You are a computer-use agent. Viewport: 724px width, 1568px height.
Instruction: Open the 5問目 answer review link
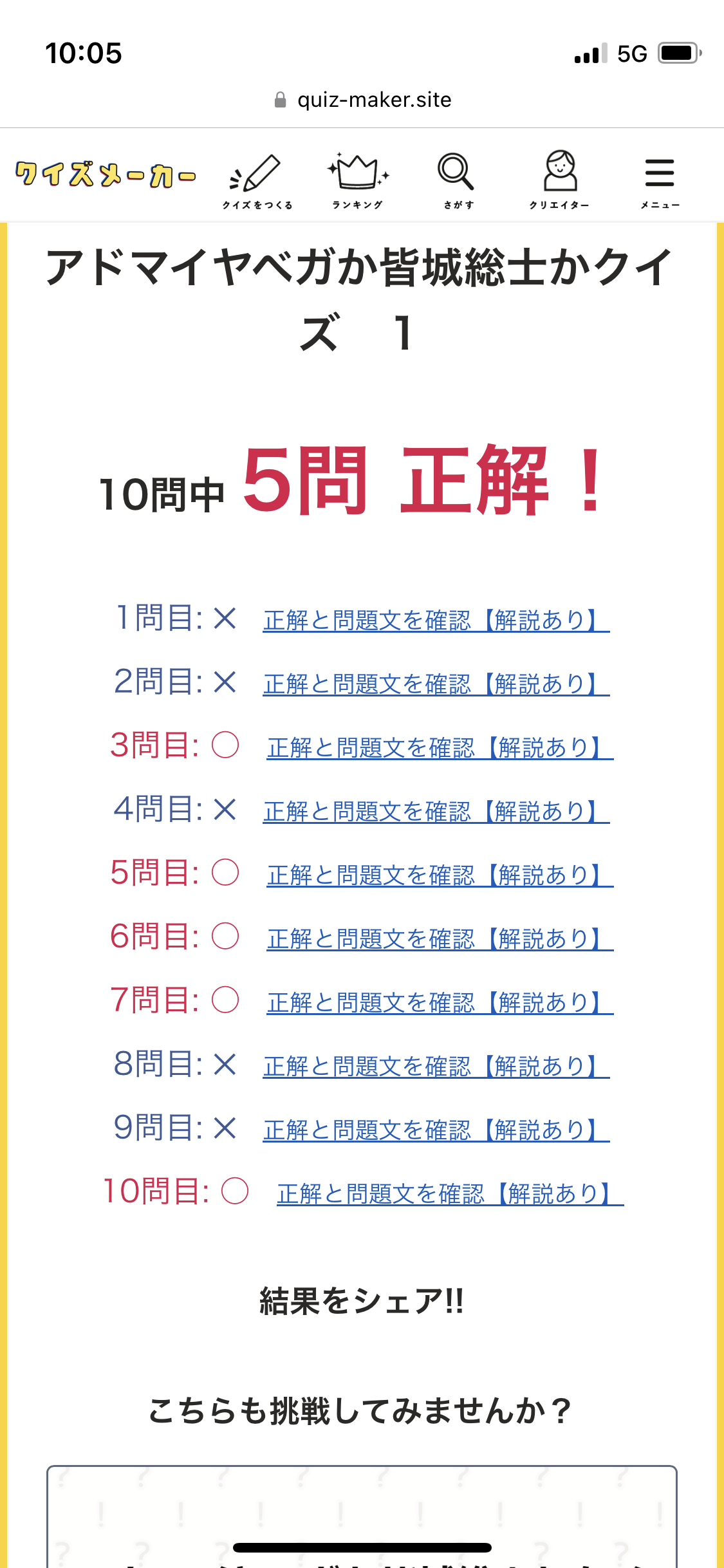point(440,875)
